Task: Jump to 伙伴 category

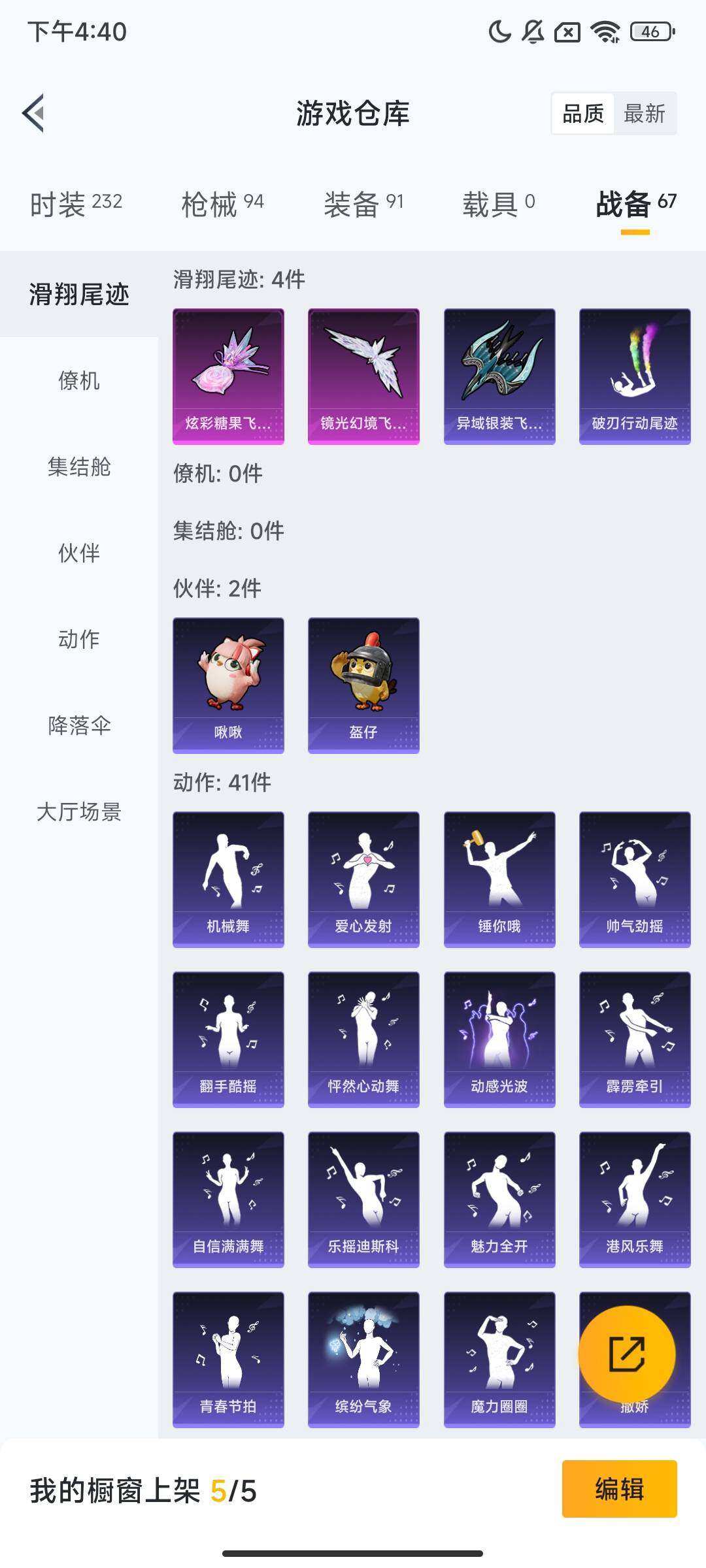Action: tap(79, 553)
